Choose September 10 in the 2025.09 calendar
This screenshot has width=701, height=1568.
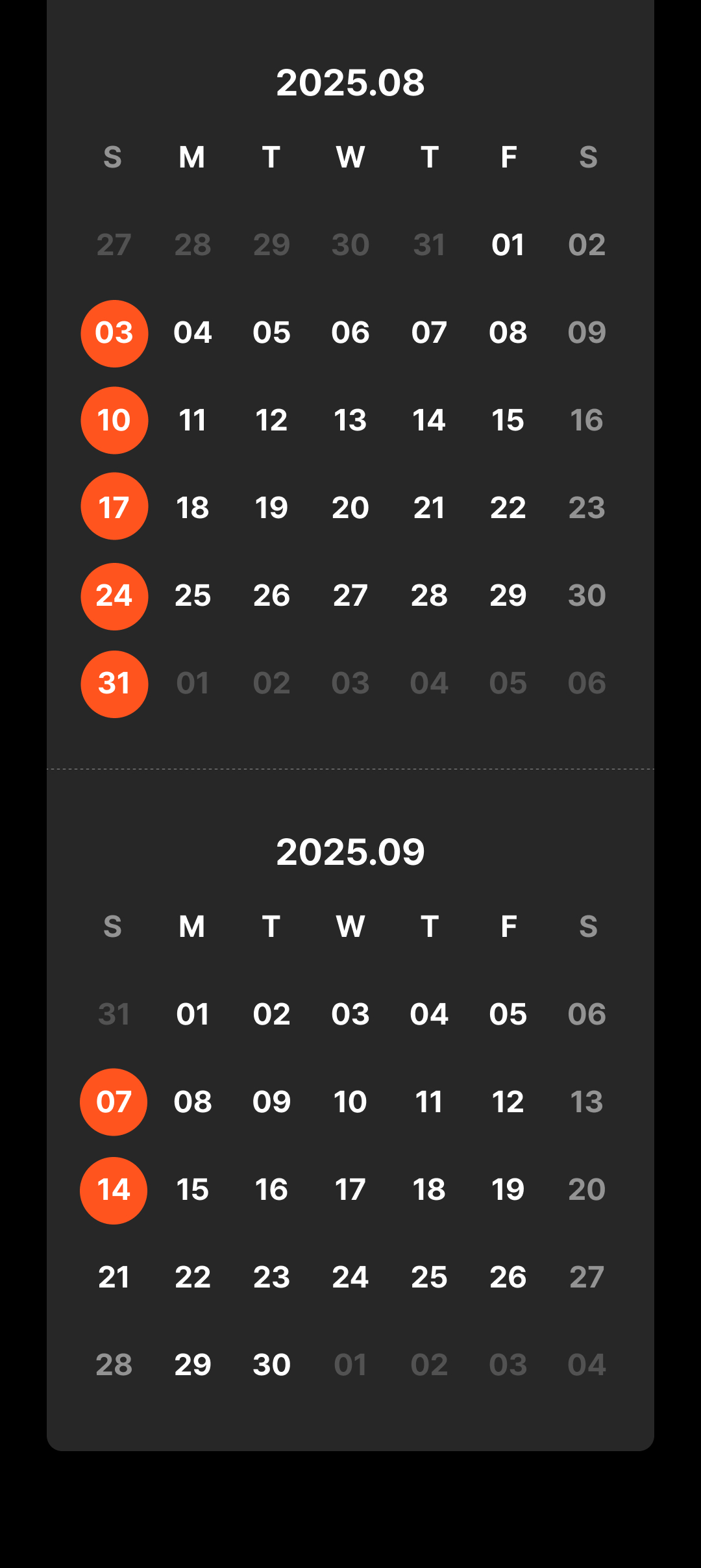(x=350, y=1102)
